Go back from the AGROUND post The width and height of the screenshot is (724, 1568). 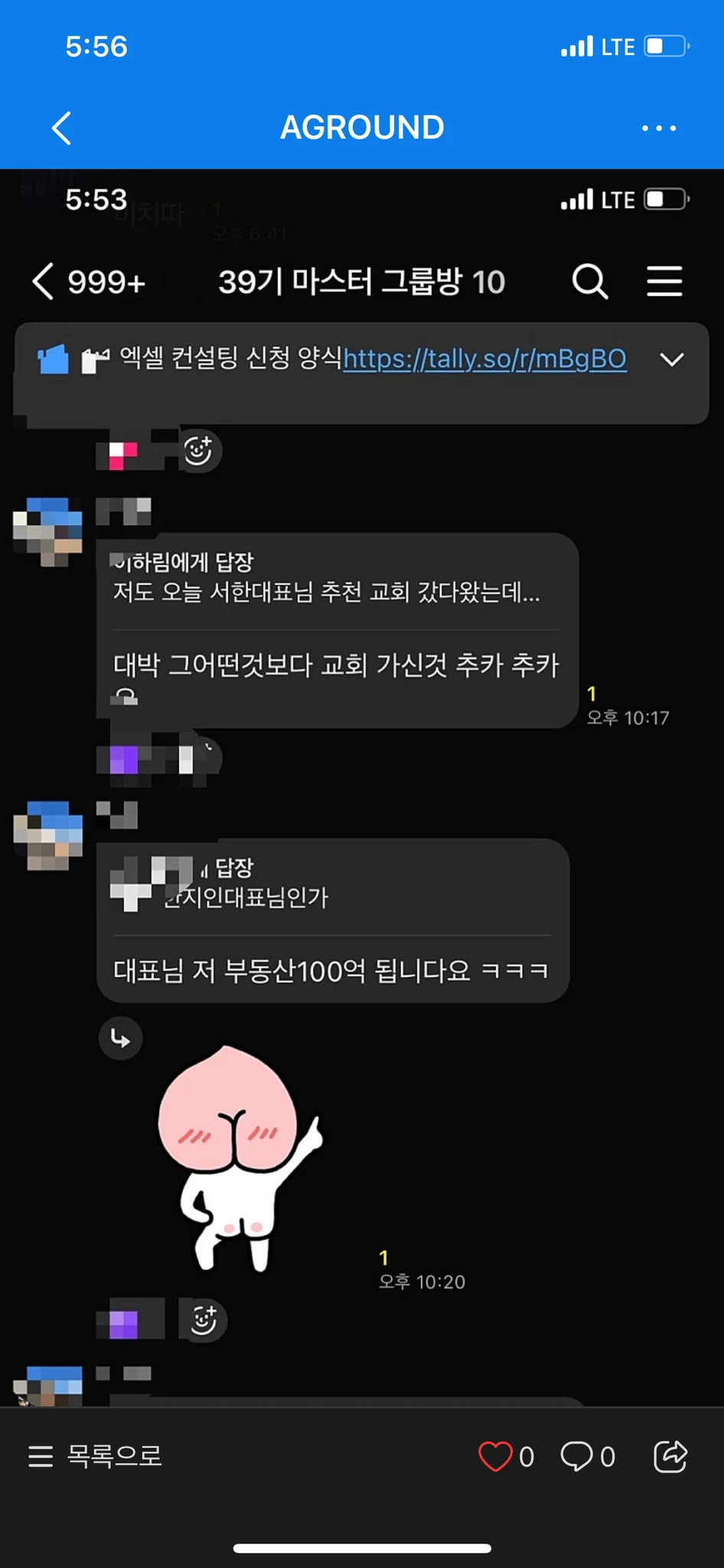[61, 128]
